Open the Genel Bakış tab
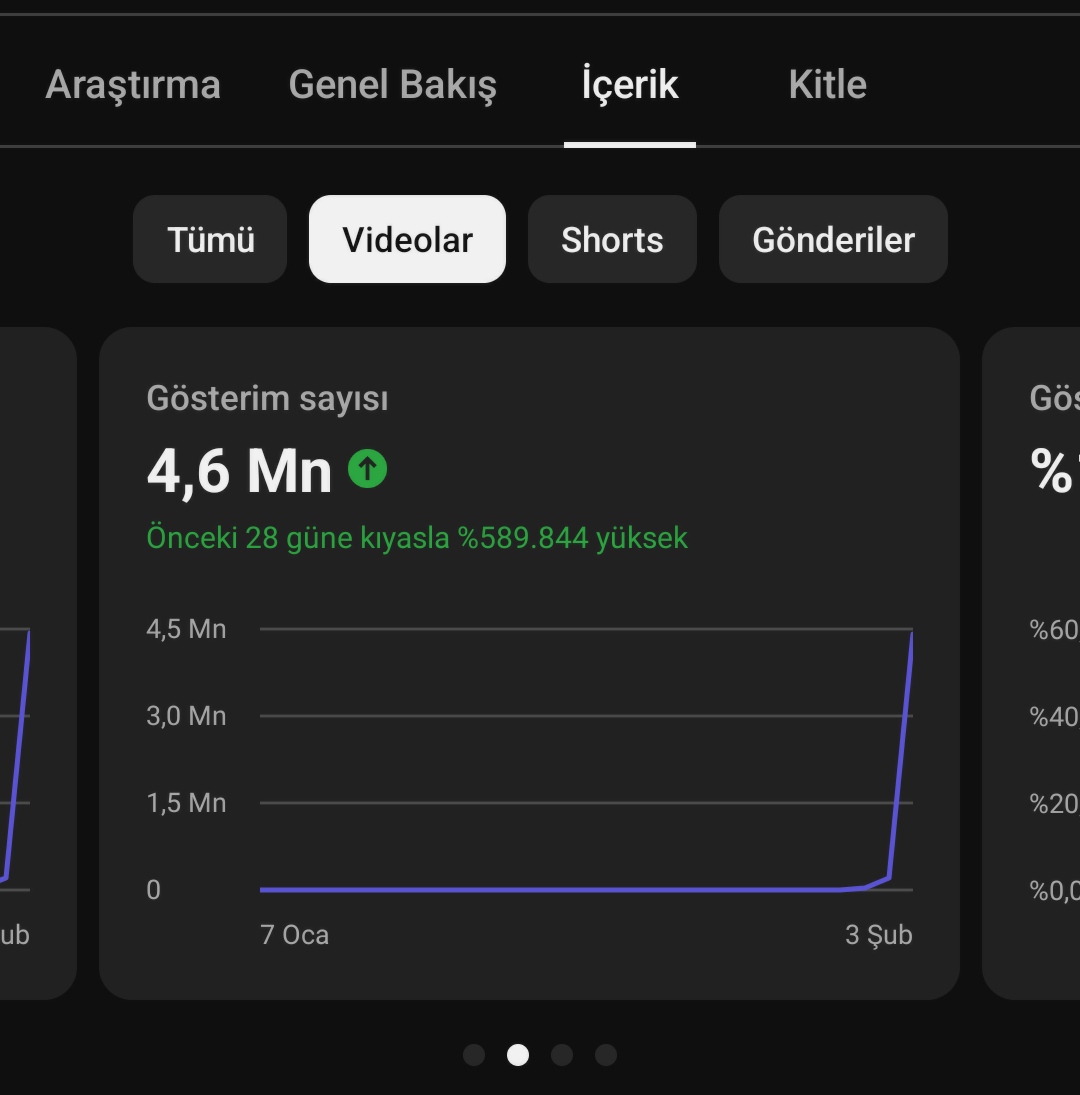Viewport: 1080px width, 1095px height. (392, 85)
